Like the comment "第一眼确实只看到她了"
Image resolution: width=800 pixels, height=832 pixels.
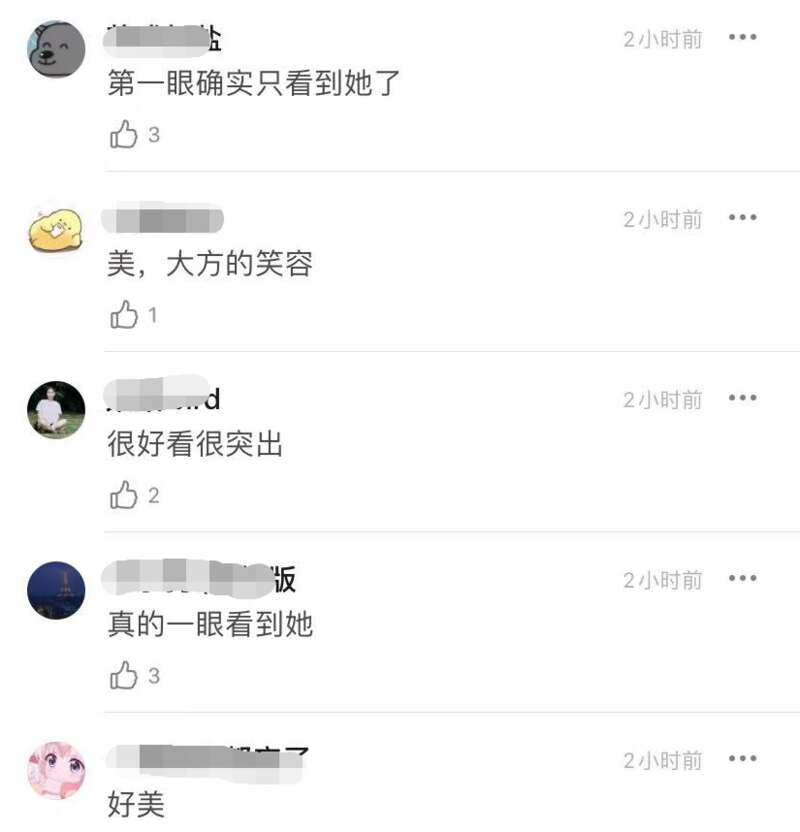tap(124, 135)
